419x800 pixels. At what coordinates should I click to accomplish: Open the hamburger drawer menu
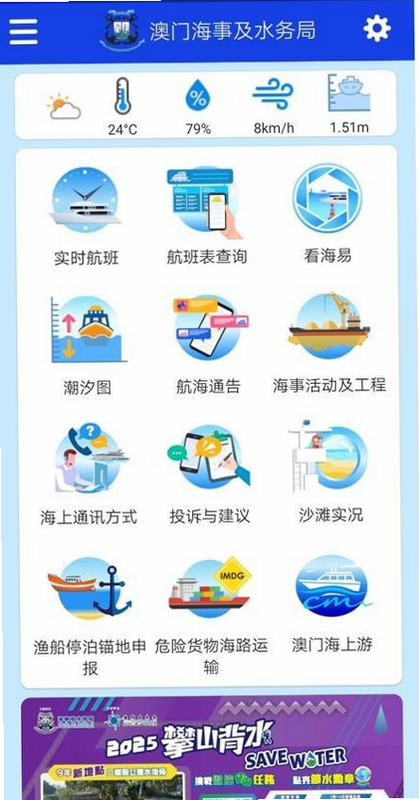(23, 32)
